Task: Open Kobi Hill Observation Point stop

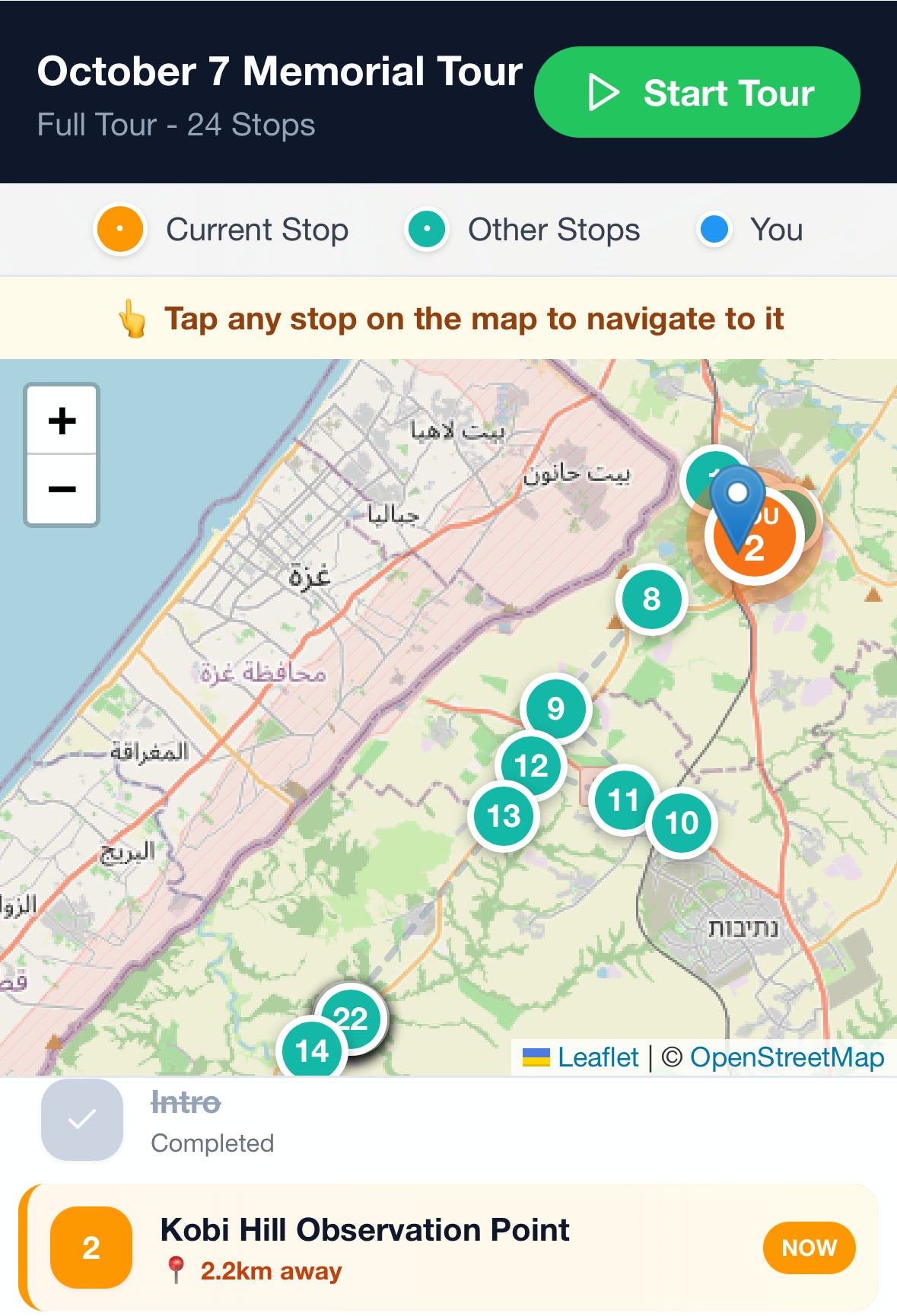Action: click(x=448, y=1248)
